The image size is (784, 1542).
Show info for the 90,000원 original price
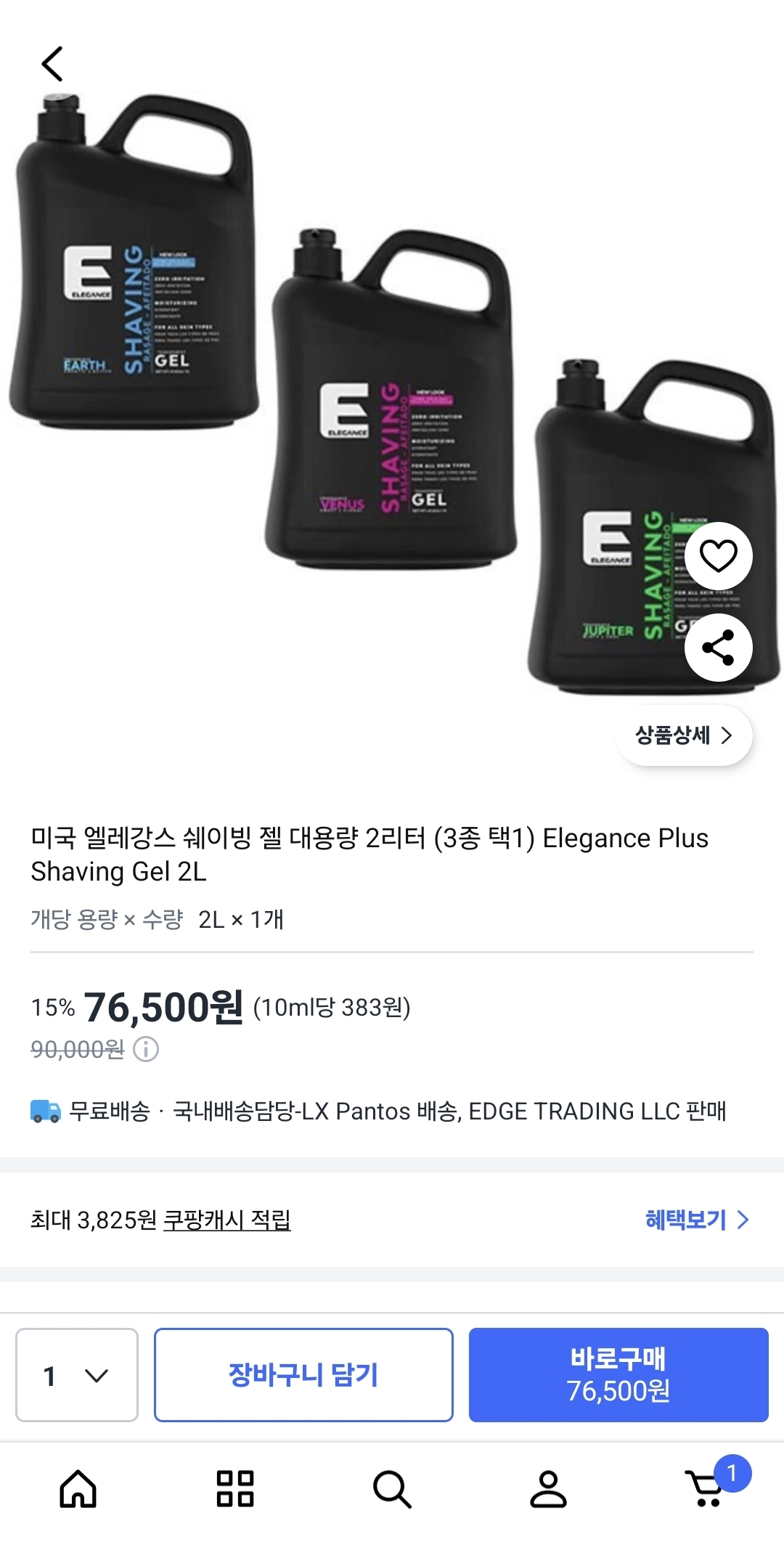146,1049
